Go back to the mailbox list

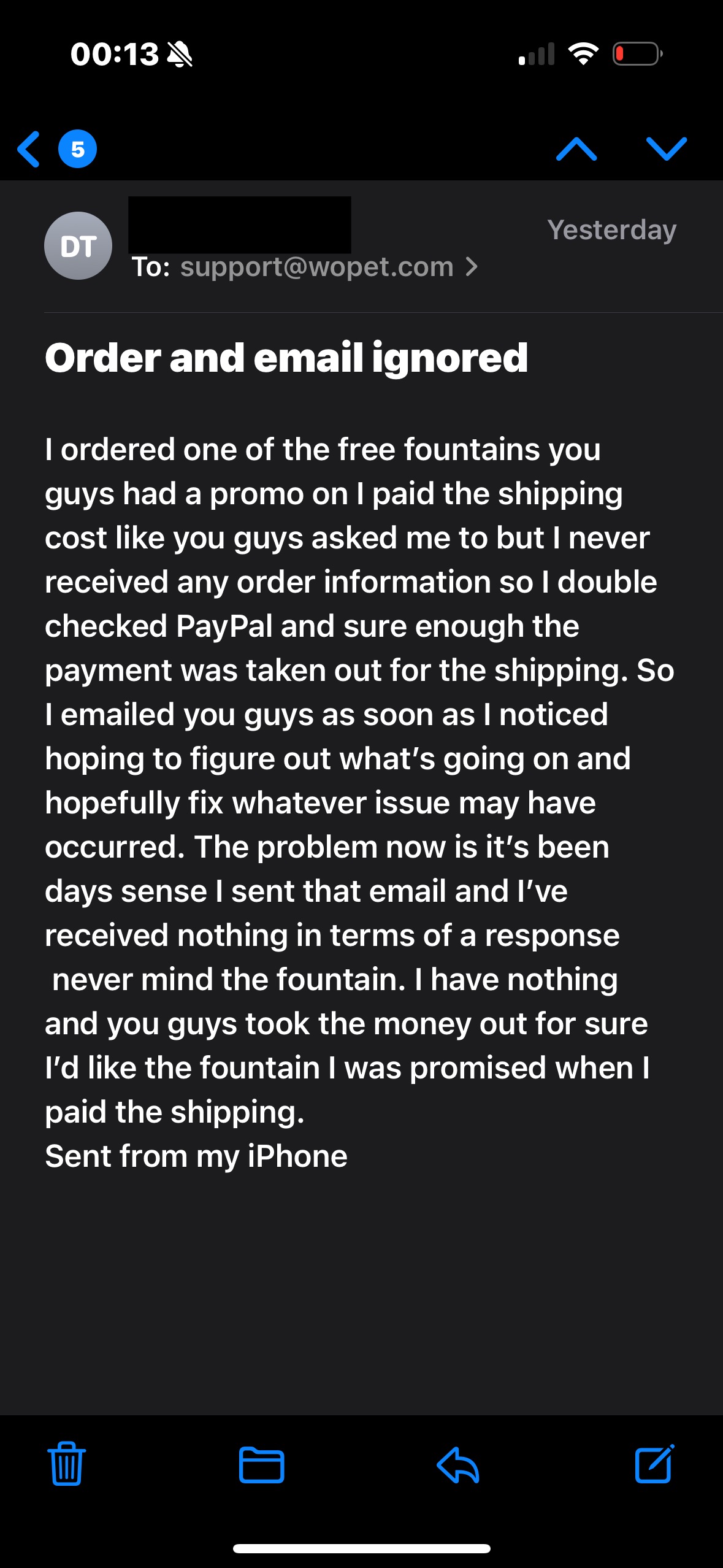tap(29, 149)
